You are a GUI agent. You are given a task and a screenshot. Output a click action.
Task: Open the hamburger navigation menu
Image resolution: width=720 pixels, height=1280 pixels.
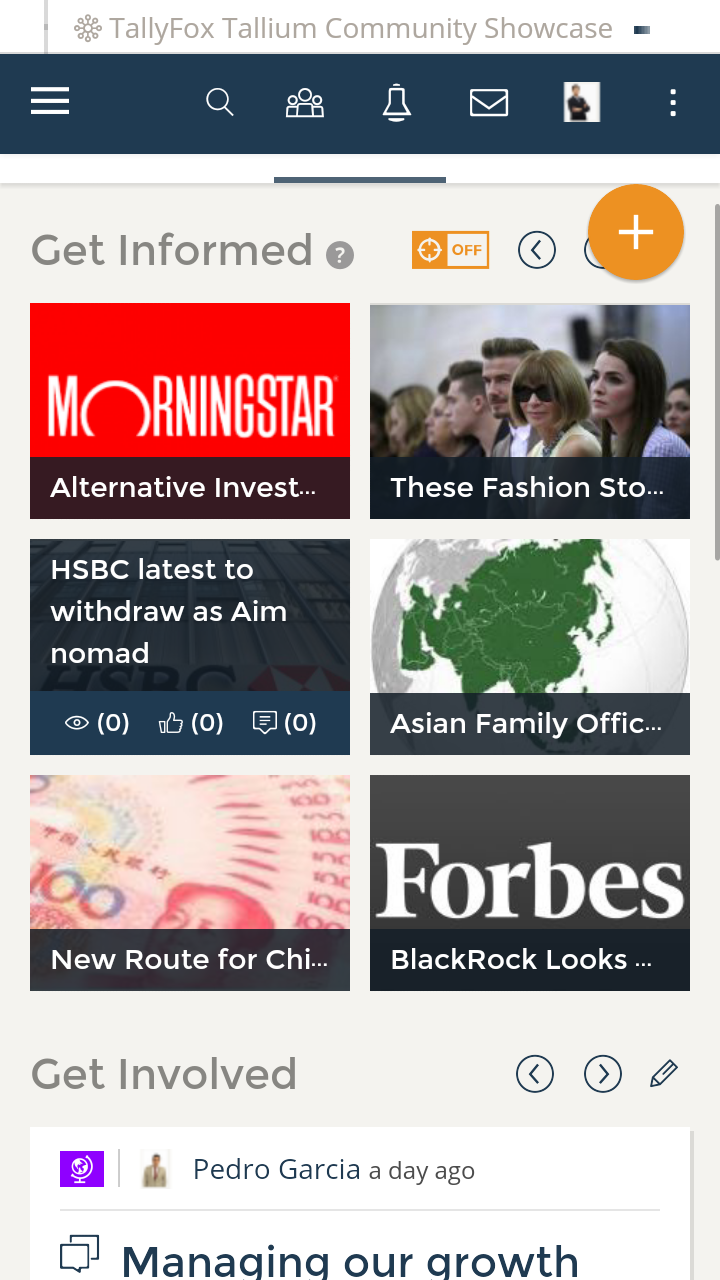(x=50, y=102)
